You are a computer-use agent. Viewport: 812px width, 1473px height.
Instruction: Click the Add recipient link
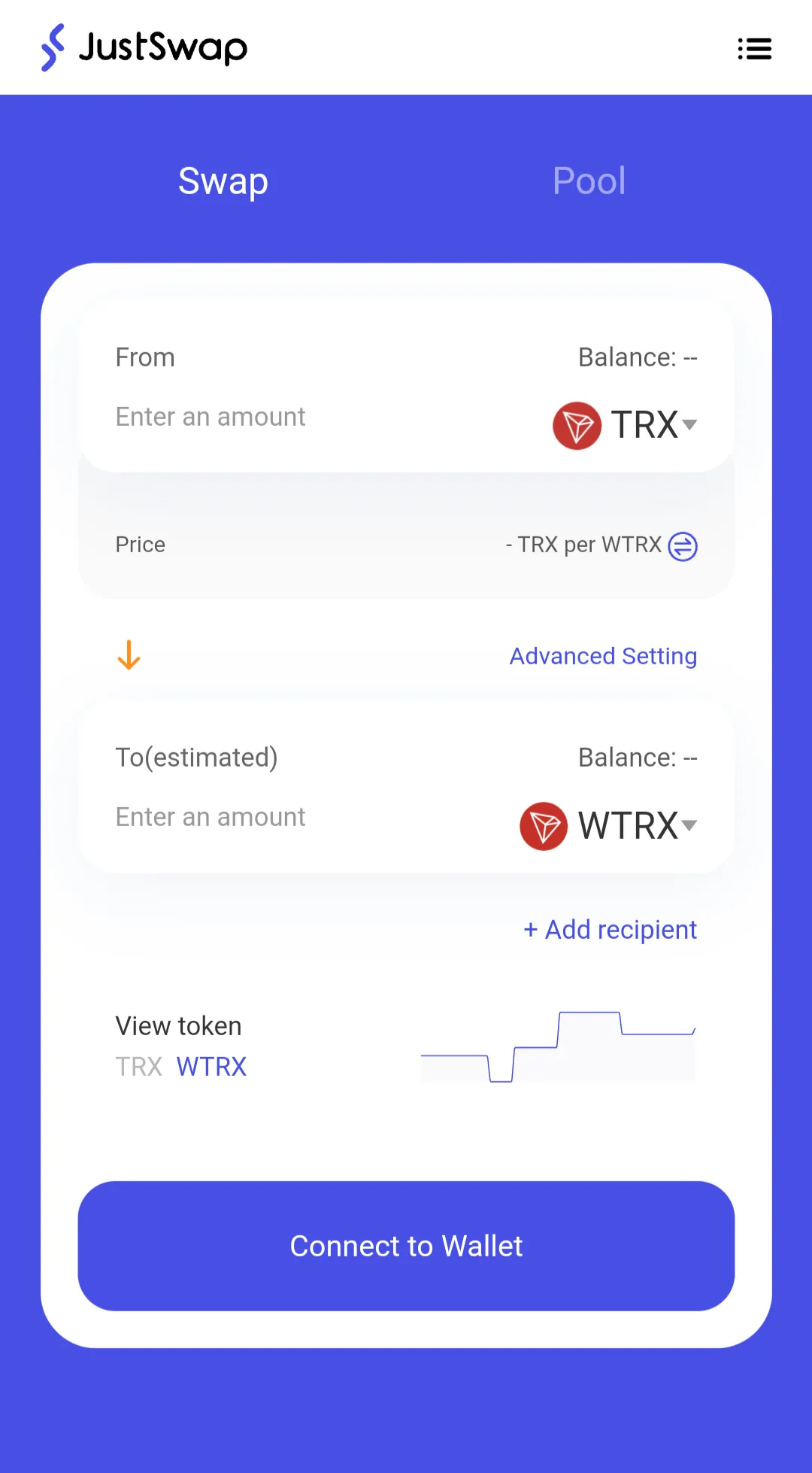tap(610, 929)
